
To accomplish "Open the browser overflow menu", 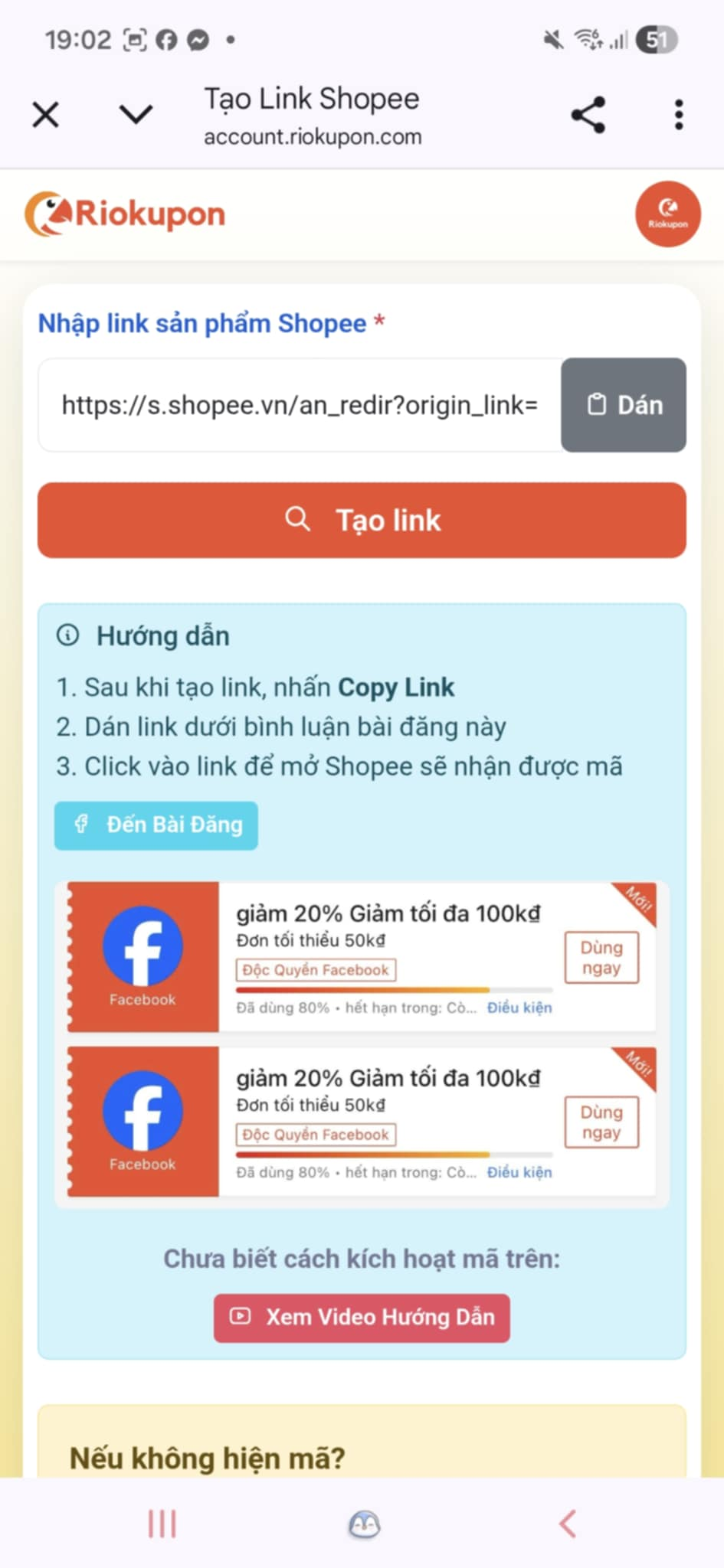I will [x=679, y=116].
